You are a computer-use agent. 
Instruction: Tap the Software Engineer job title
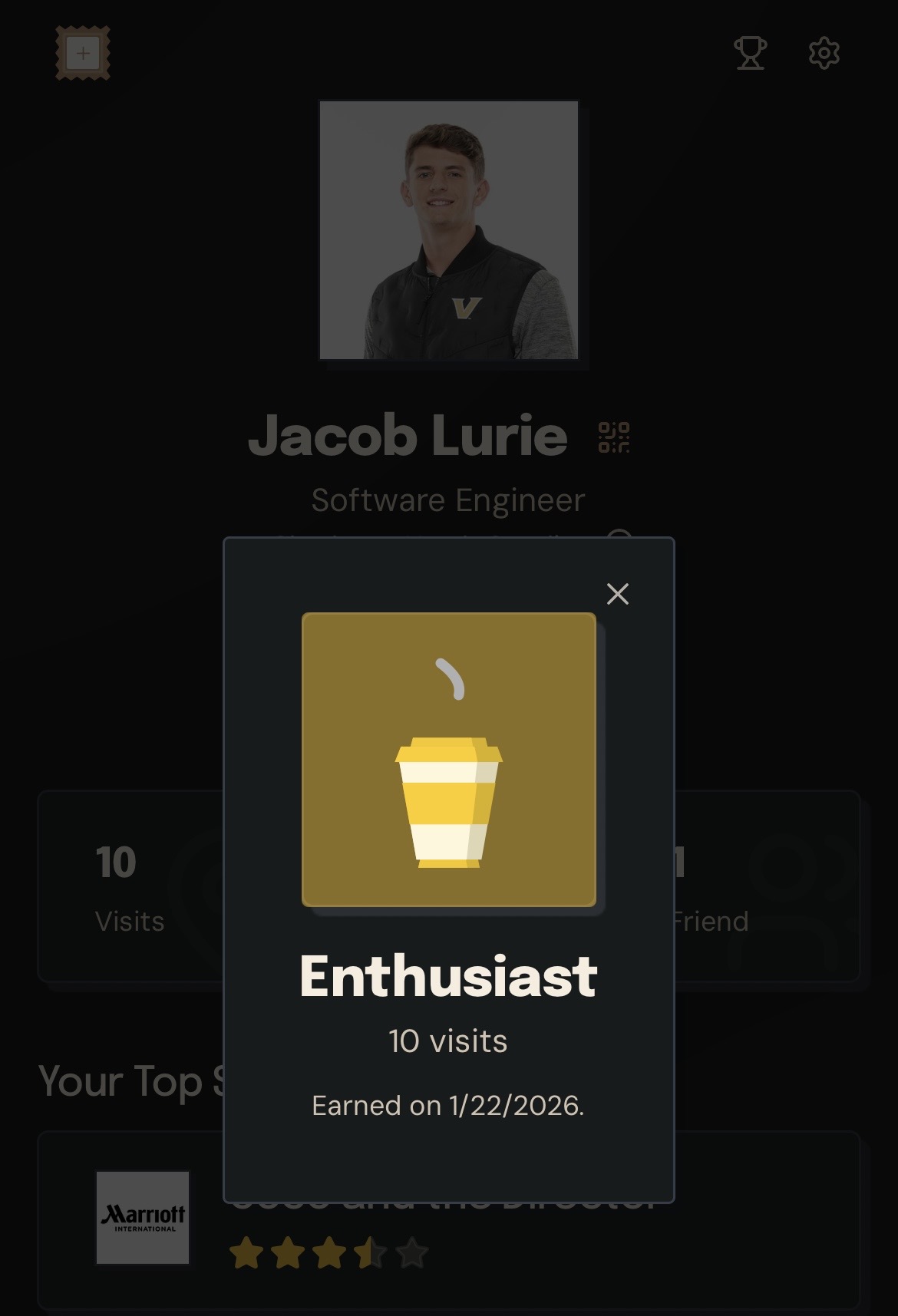click(448, 499)
